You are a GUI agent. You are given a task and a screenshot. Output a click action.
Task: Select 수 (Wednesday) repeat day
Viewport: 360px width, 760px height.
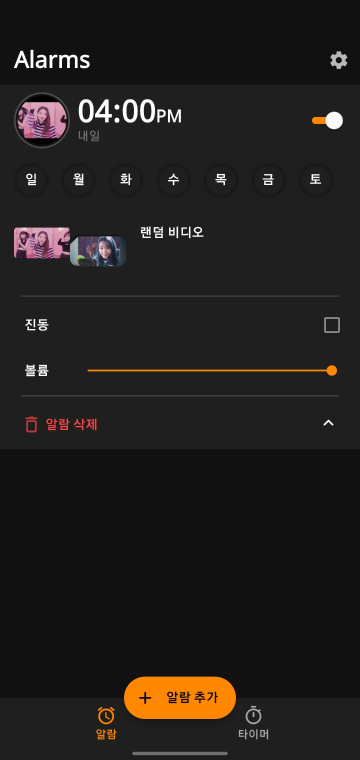(x=173, y=180)
